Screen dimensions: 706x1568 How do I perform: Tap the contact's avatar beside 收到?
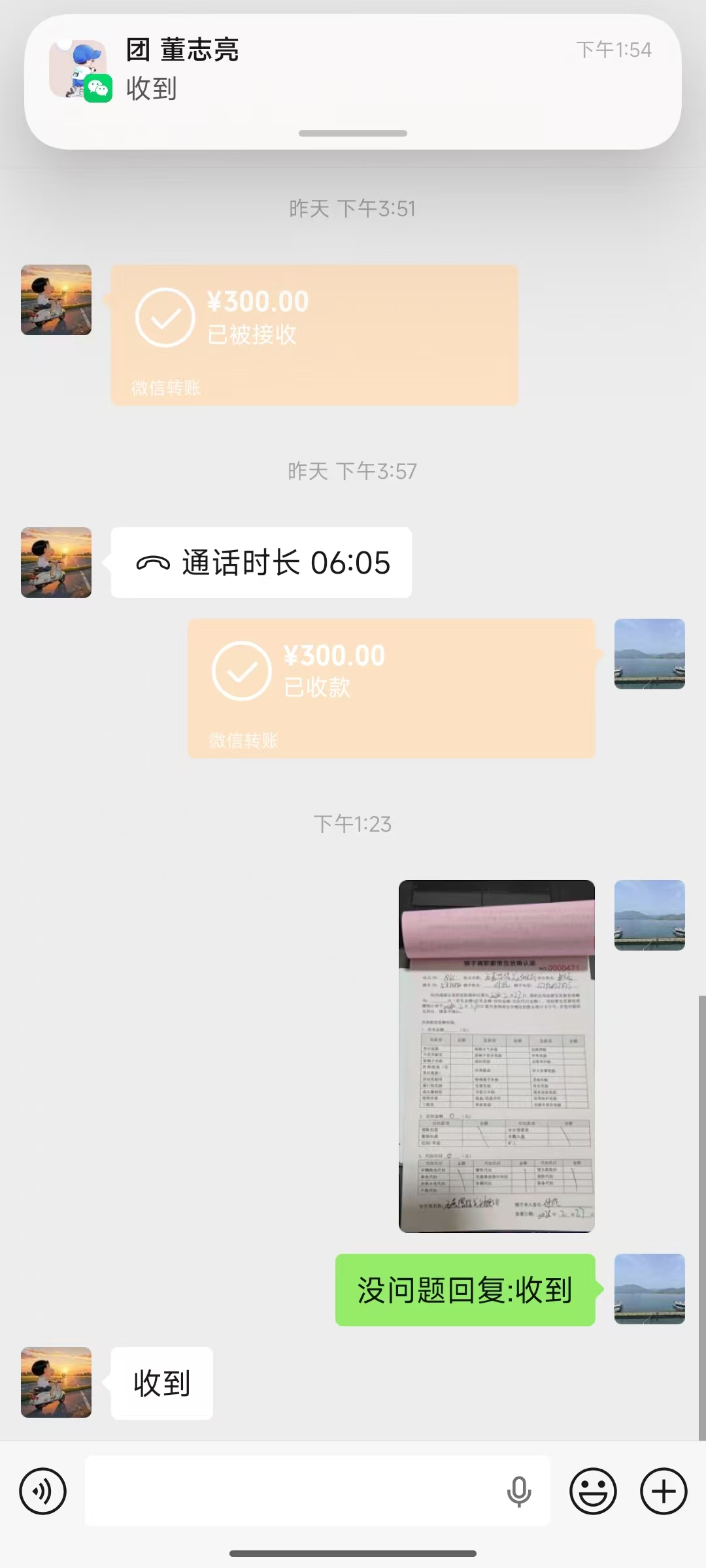tap(56, 1382)
